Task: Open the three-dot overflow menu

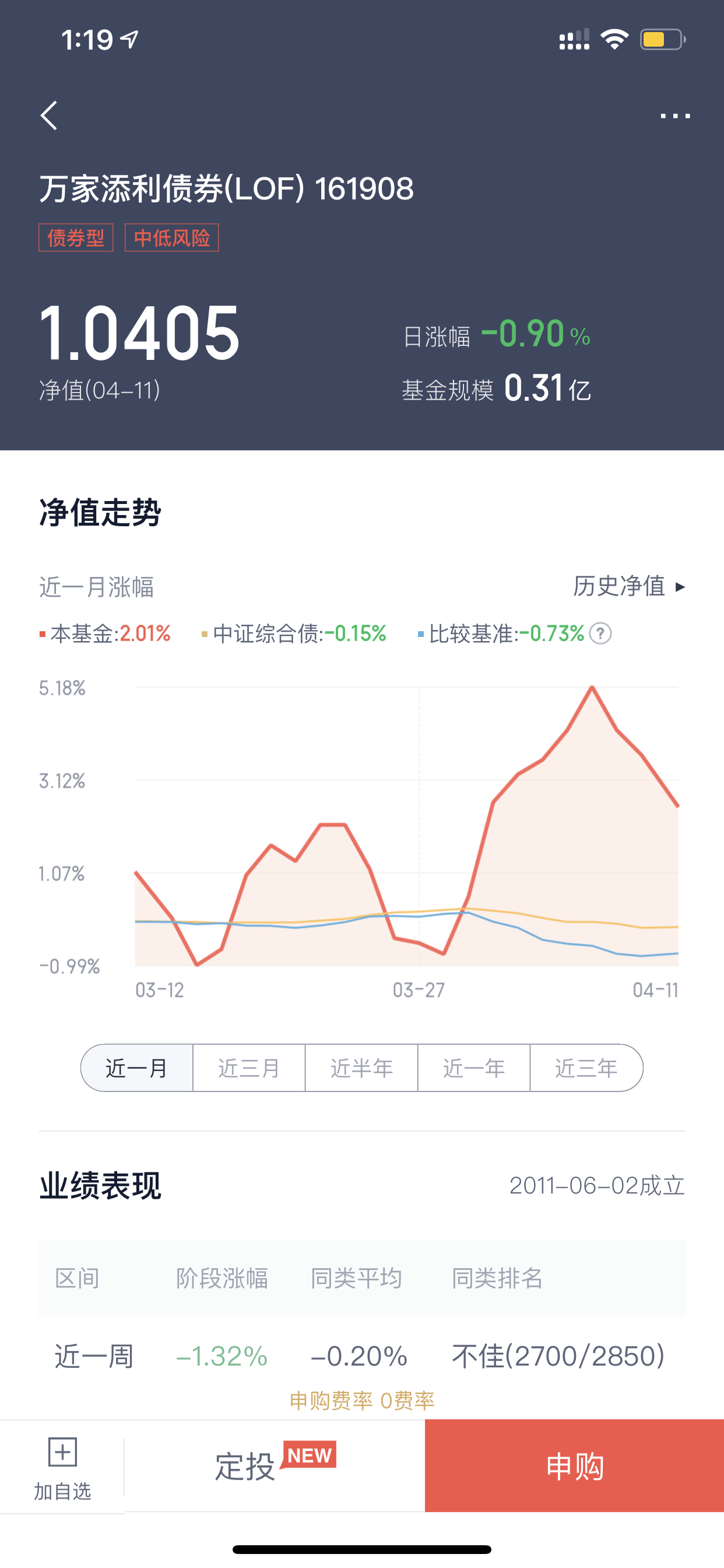Action: tap(676, 116)
